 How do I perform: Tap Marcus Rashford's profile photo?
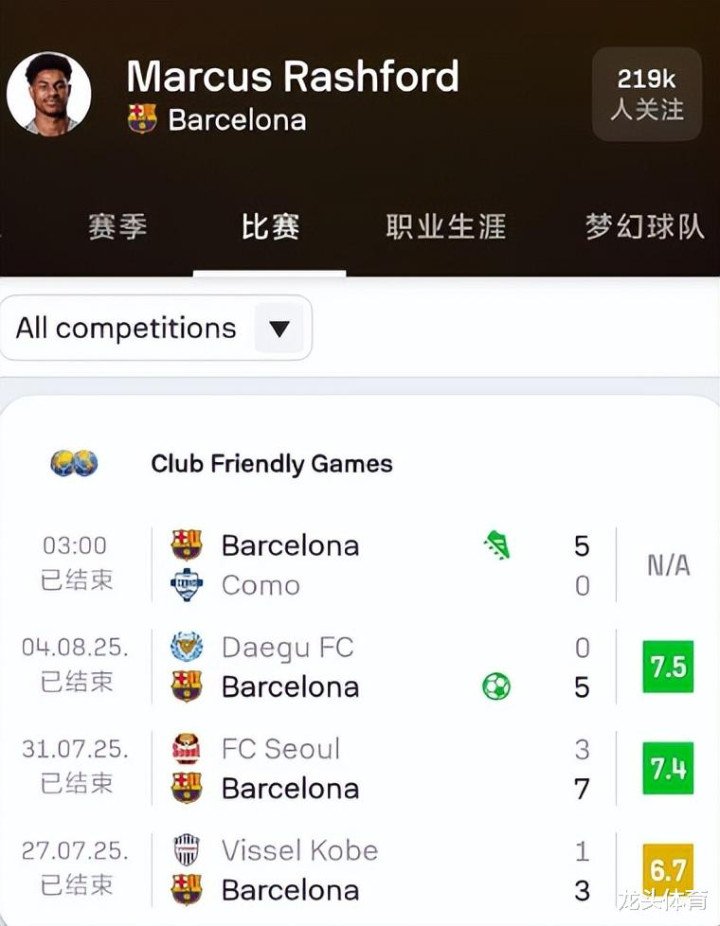49,94
